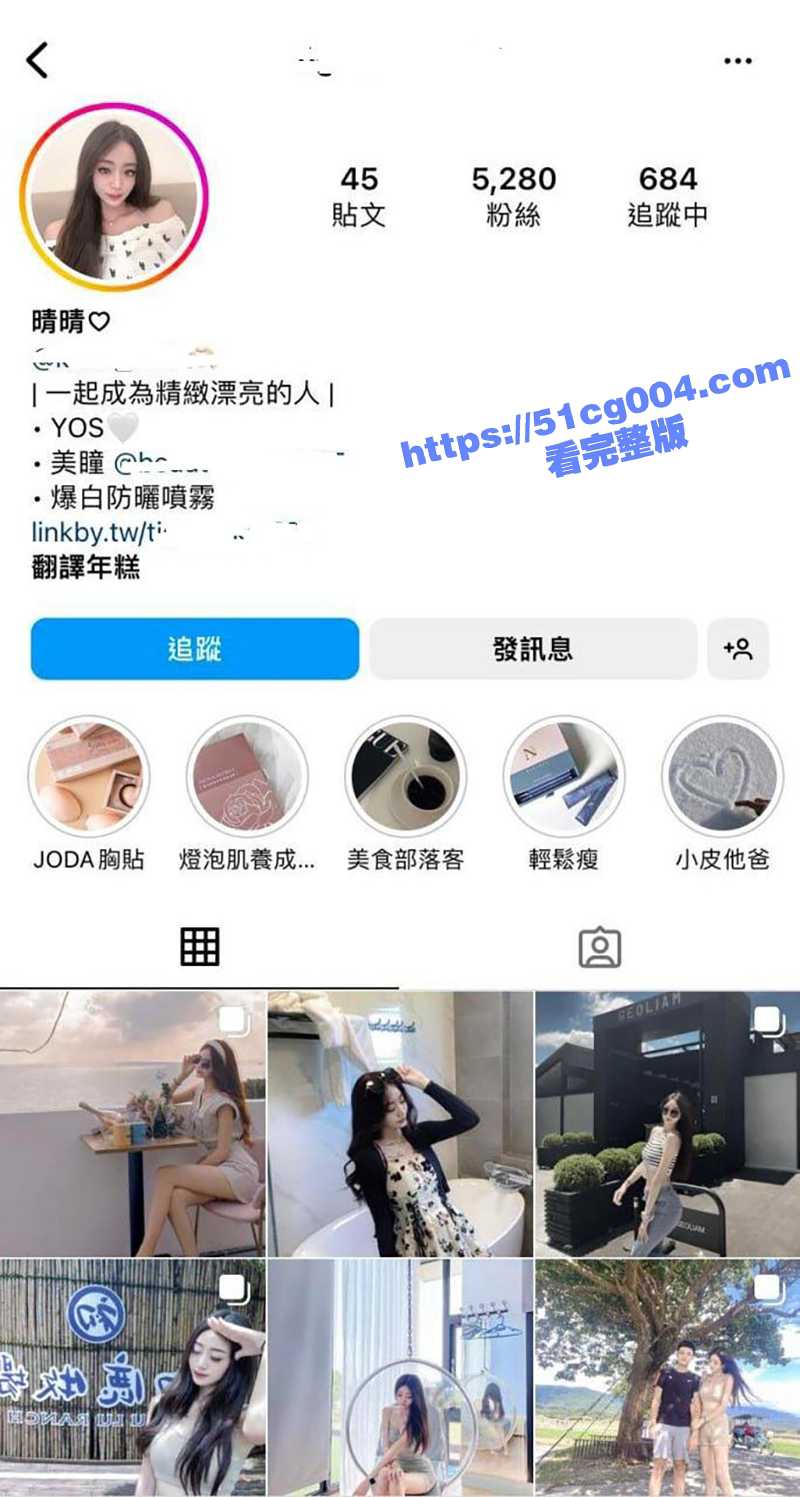Viewport: 800px width, 1497px height.
Task: View the 5,280 粉絲 follower list
Action: click(x=513, y=197)
